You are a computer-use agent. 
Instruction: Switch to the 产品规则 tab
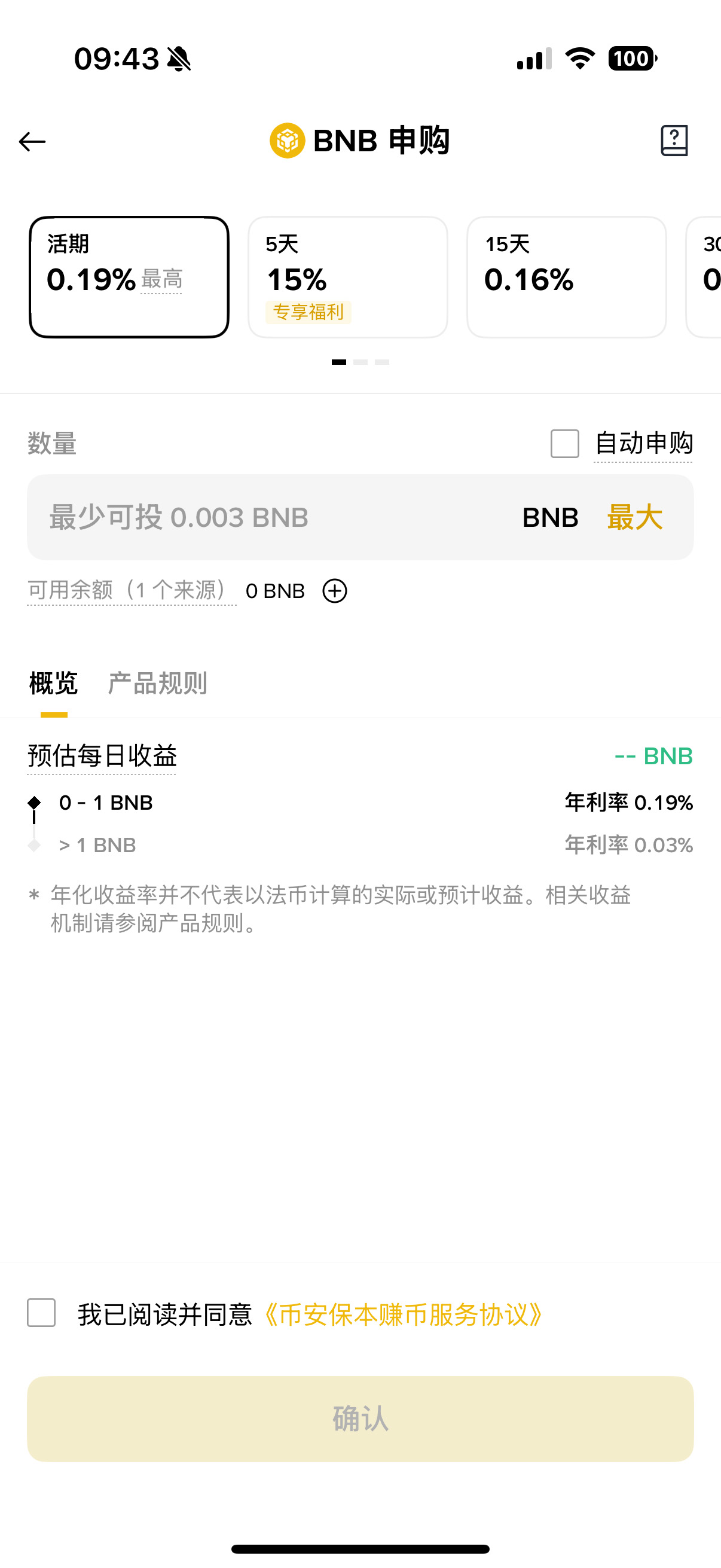point(158,684)
